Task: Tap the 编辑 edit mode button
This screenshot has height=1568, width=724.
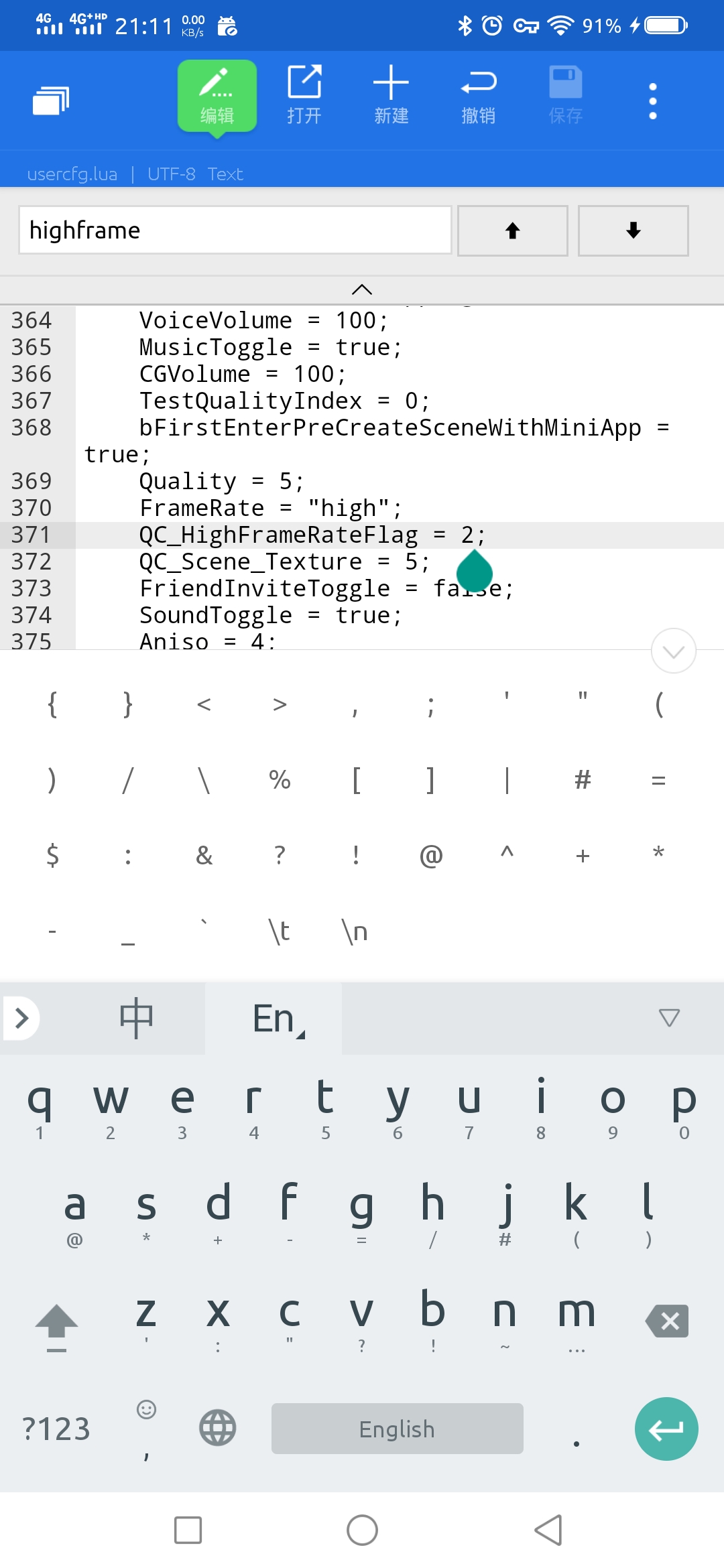Action: point(217,96)
